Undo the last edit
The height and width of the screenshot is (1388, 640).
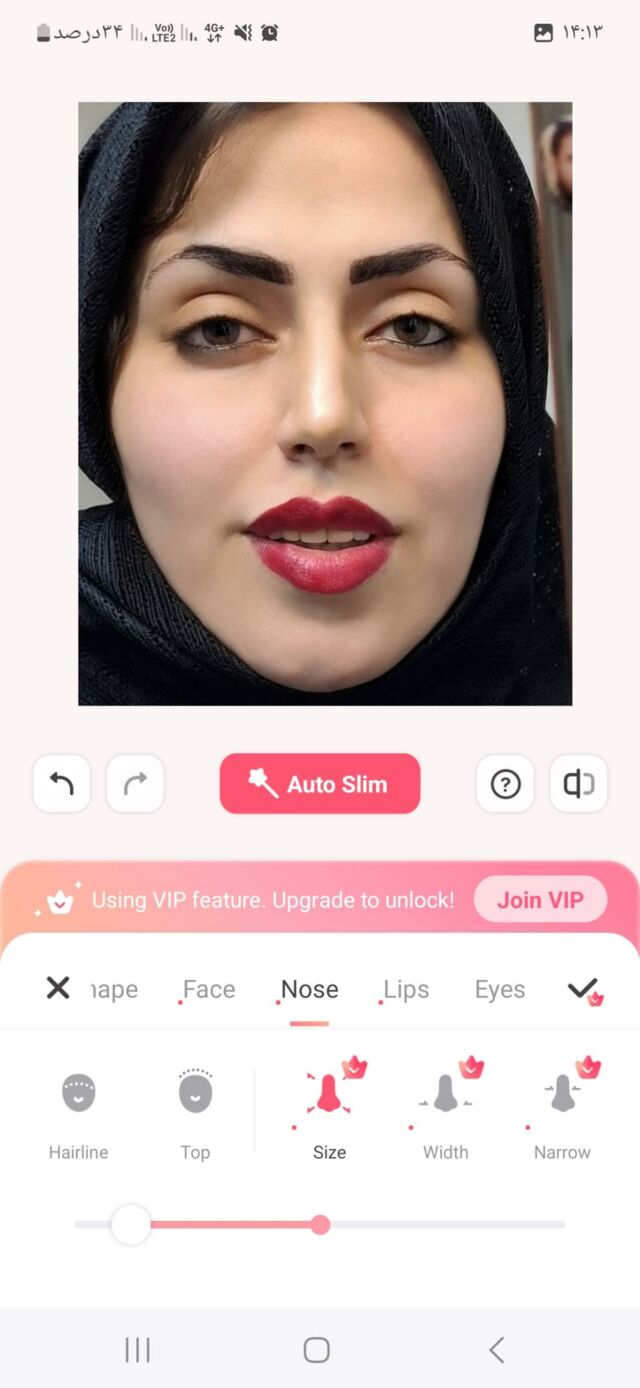click(62, 784)
